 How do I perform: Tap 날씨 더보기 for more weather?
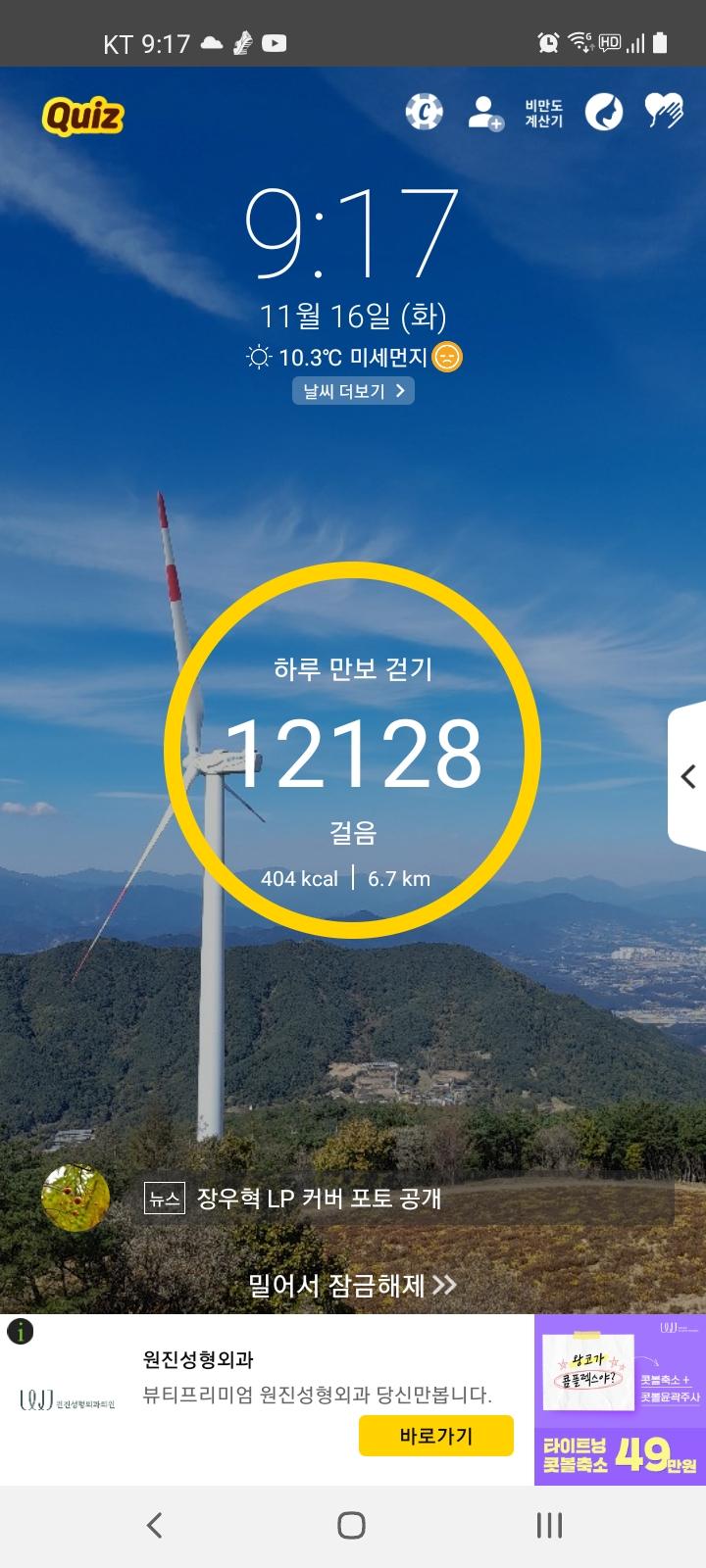(x=353, y=391)
